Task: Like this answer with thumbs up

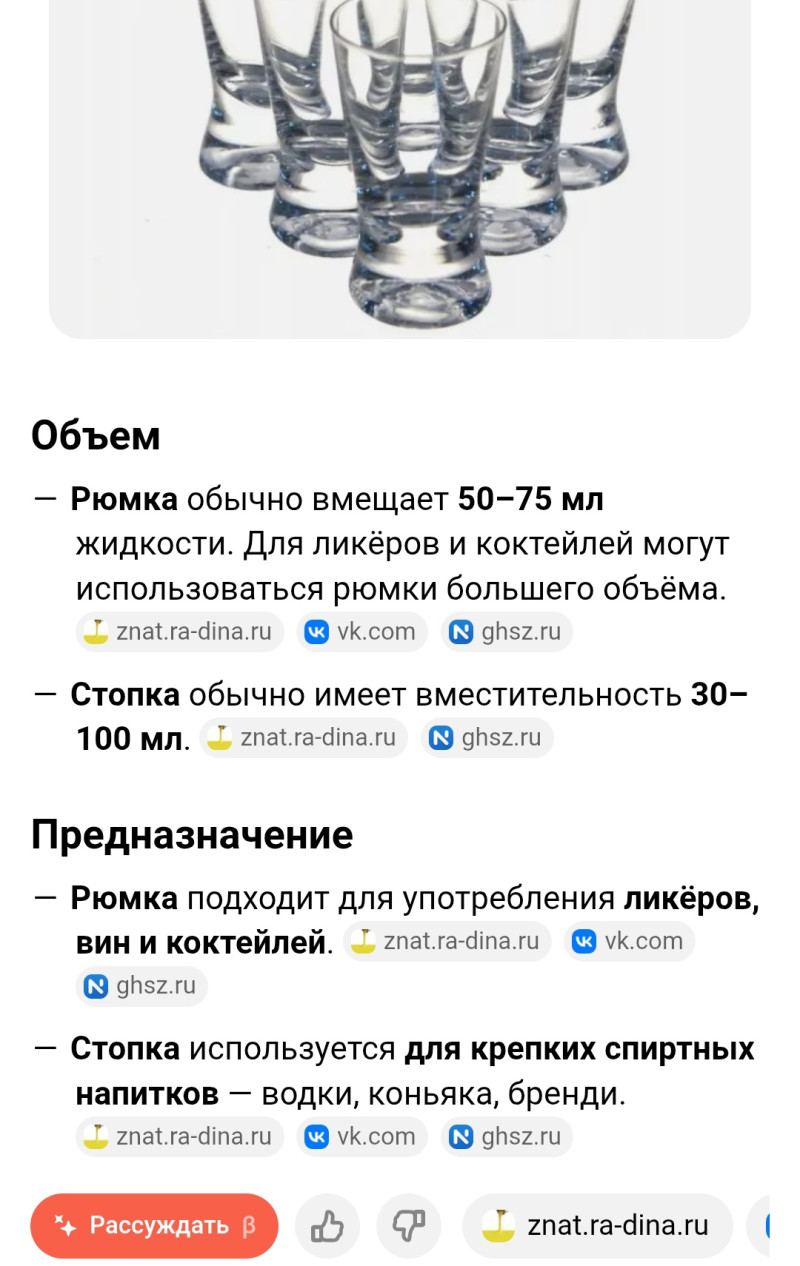Action: point(327,1225)
